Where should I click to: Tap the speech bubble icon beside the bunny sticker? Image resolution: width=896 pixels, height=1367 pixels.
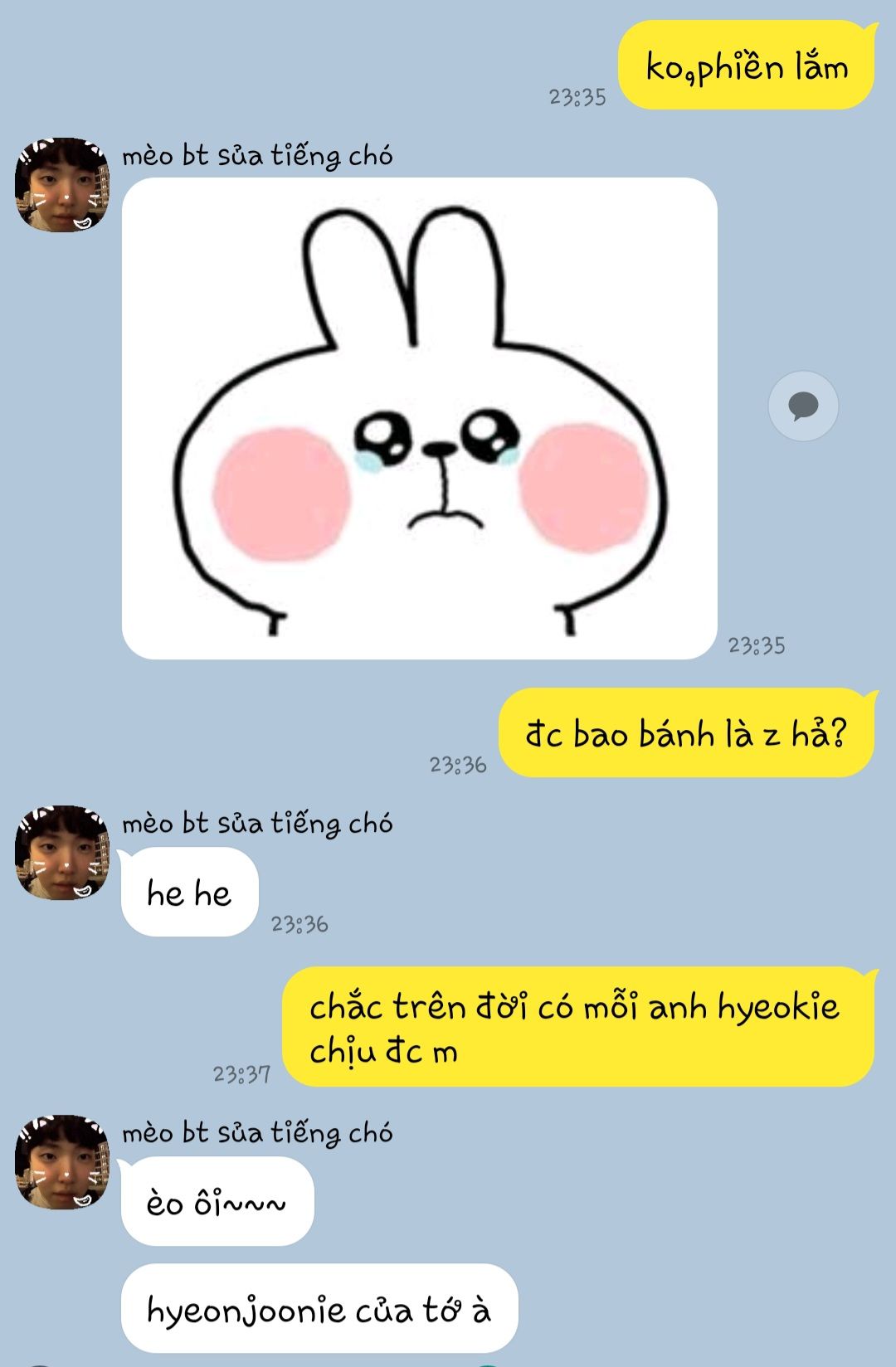click(x=802, y=406)
